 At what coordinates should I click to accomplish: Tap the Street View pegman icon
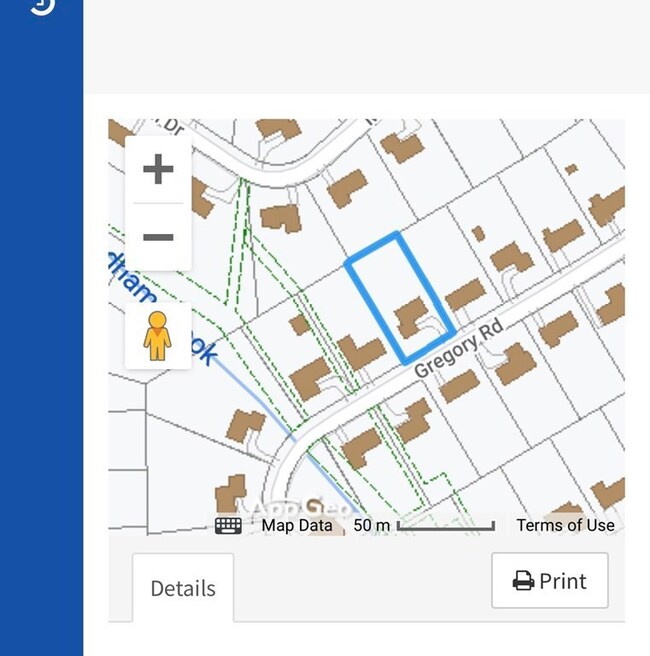tap(157, 336)
